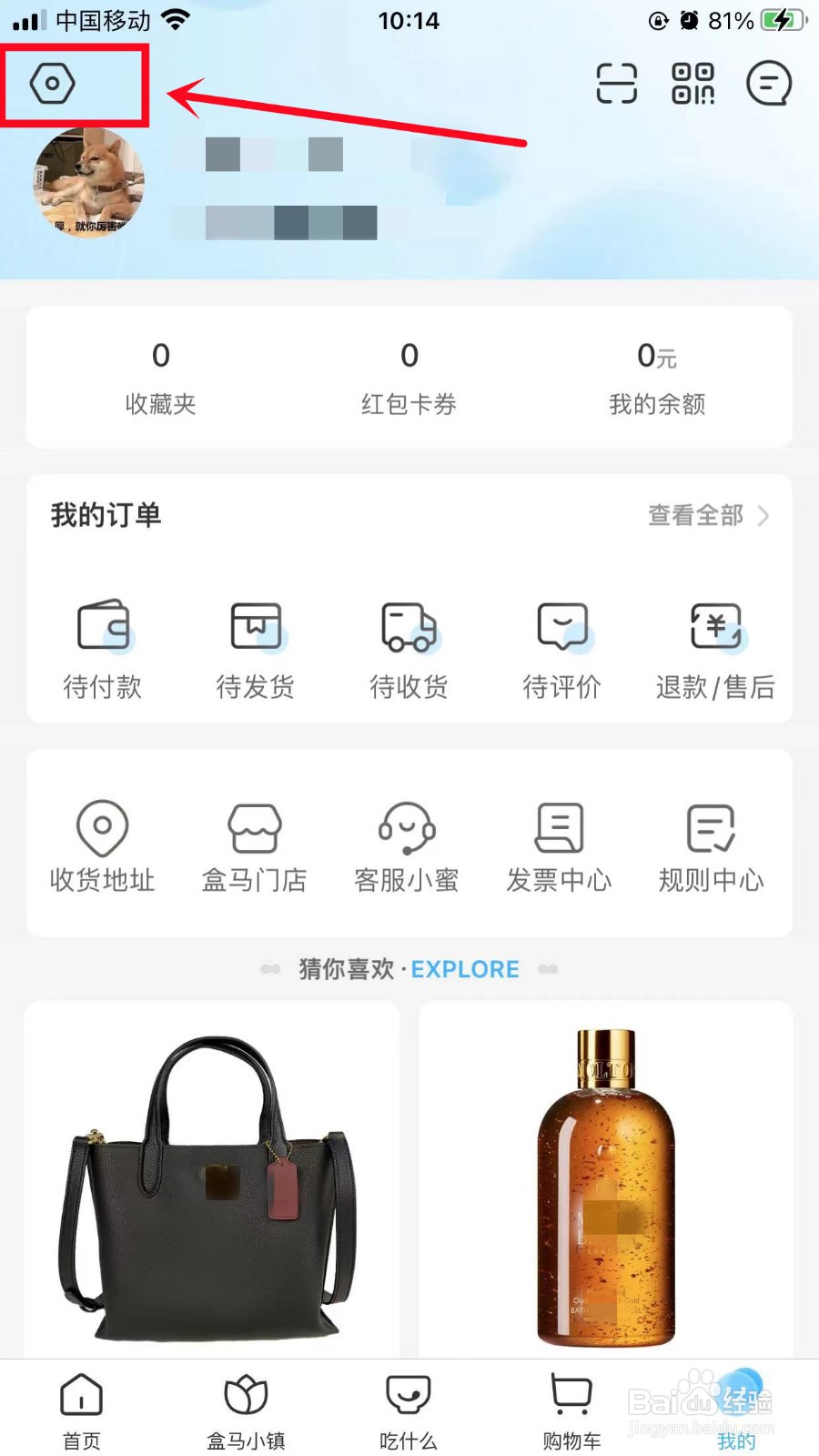This screenshot has height=1456, width=819.
Task: Open 待收货 awaiting delivery orders
Action: (x=407, y=646)
